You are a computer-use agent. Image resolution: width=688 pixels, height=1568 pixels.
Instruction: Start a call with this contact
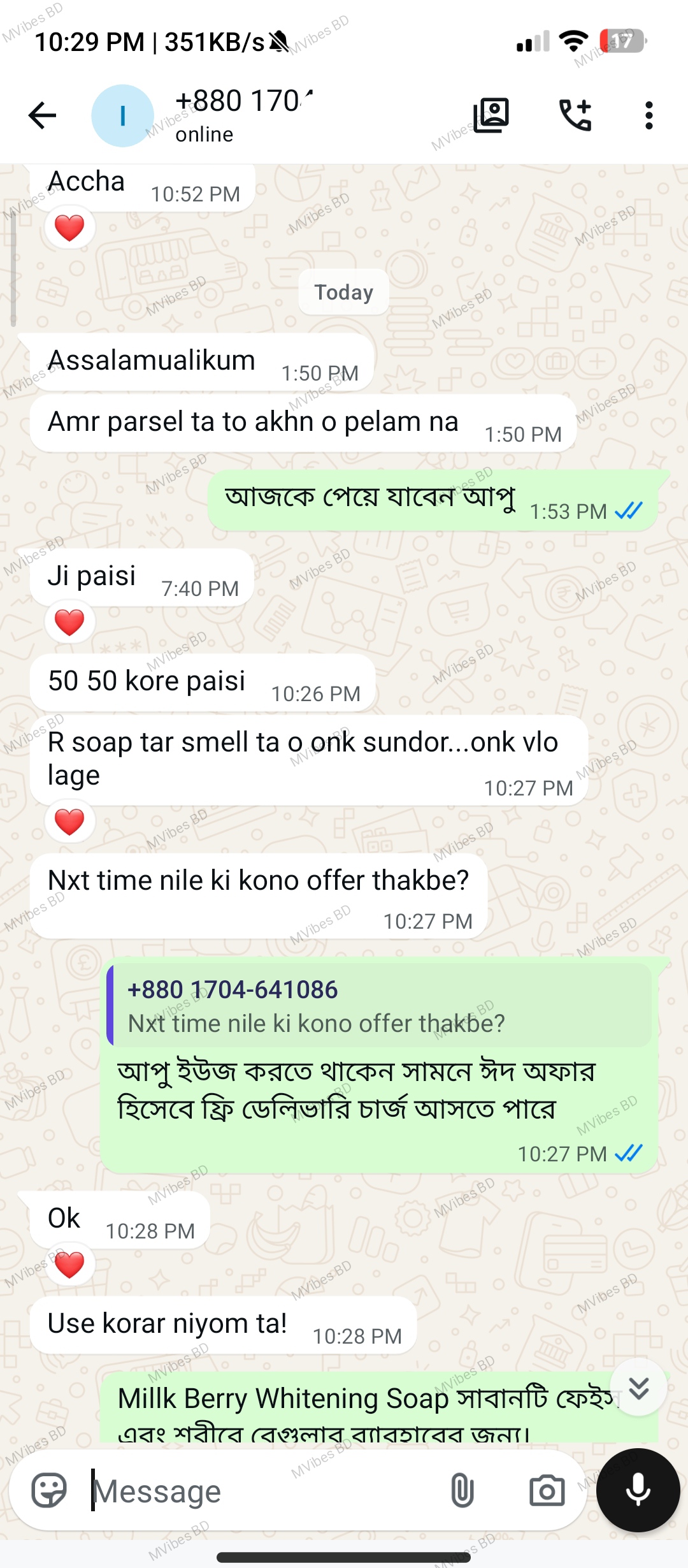tap(575, 115)
